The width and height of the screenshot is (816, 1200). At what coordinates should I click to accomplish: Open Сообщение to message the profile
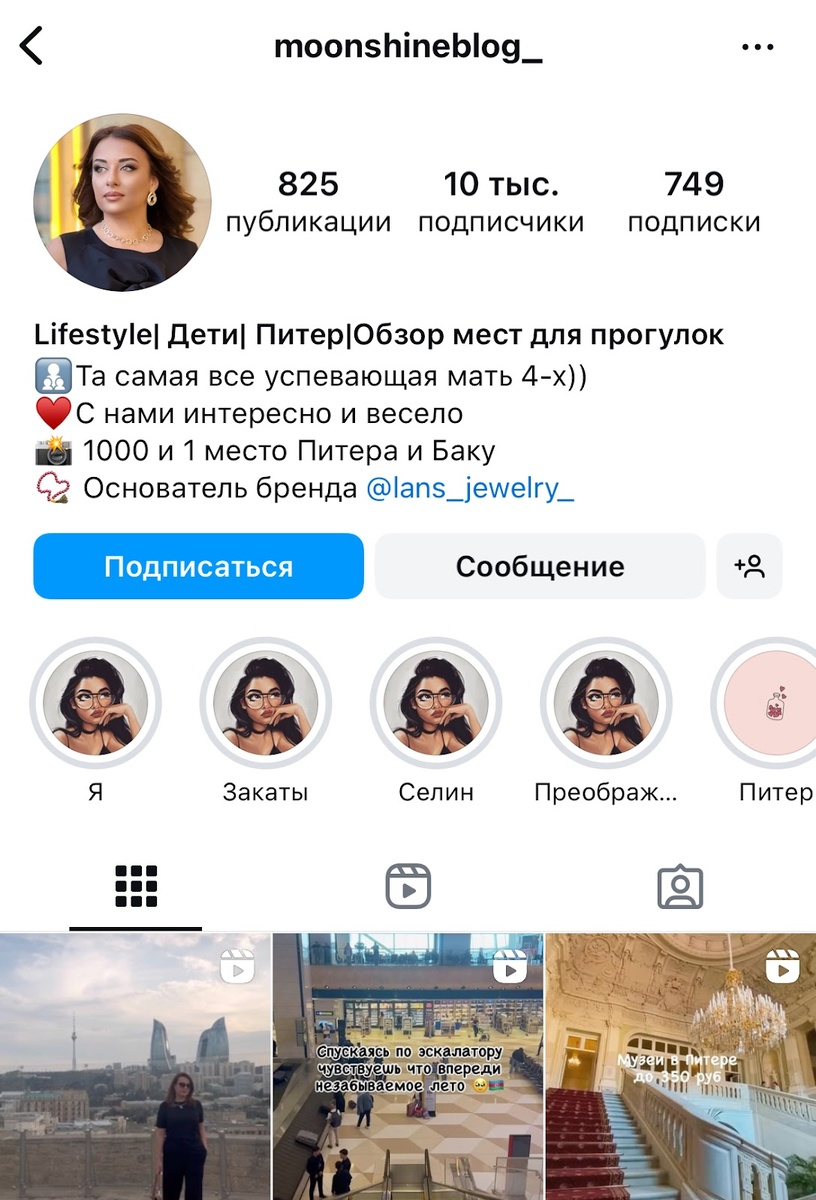coord(540,566)
